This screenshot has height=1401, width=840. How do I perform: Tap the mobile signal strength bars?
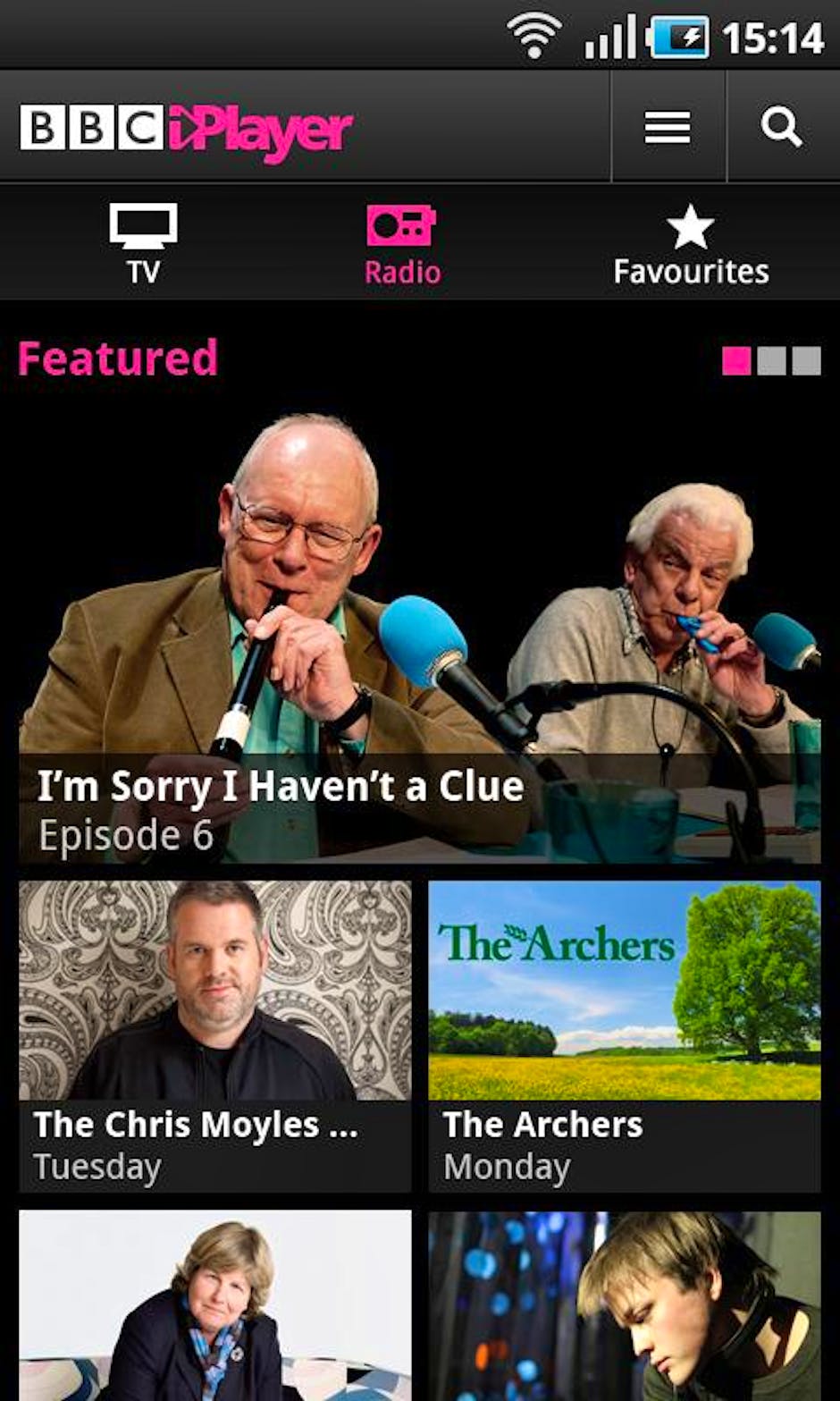pyautogui.click(x=612, y=36)
